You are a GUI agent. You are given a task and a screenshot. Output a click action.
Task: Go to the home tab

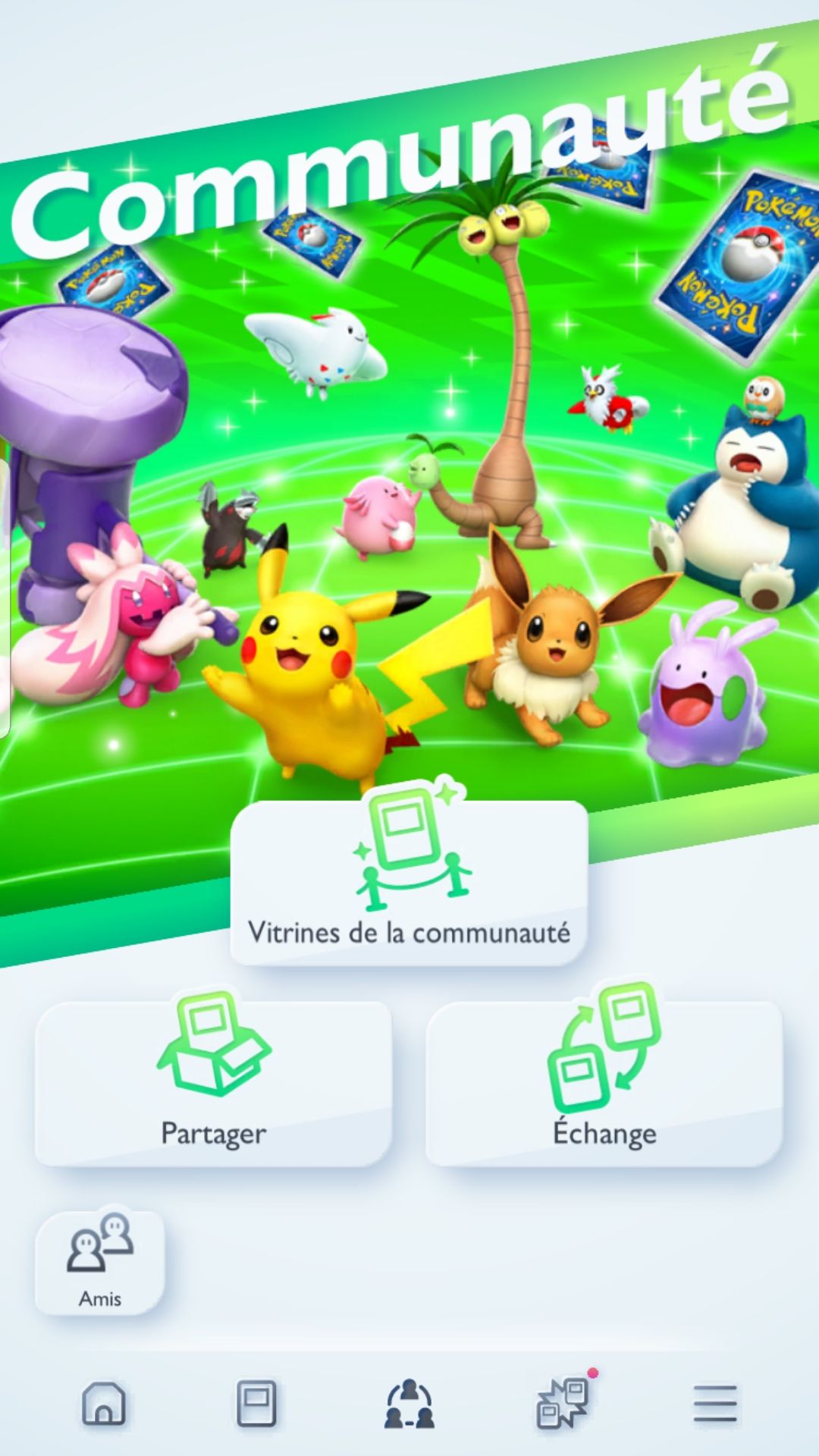point(104,1403)
